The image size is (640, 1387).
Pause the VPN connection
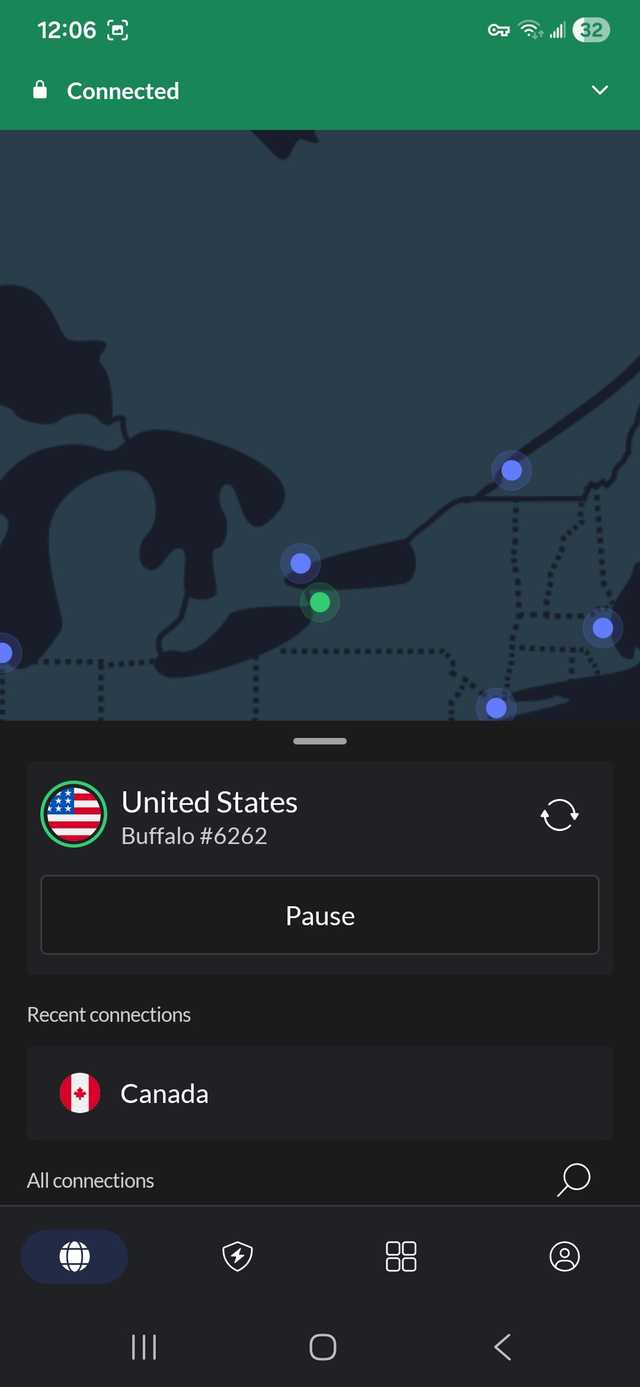(x=320, y=915)
